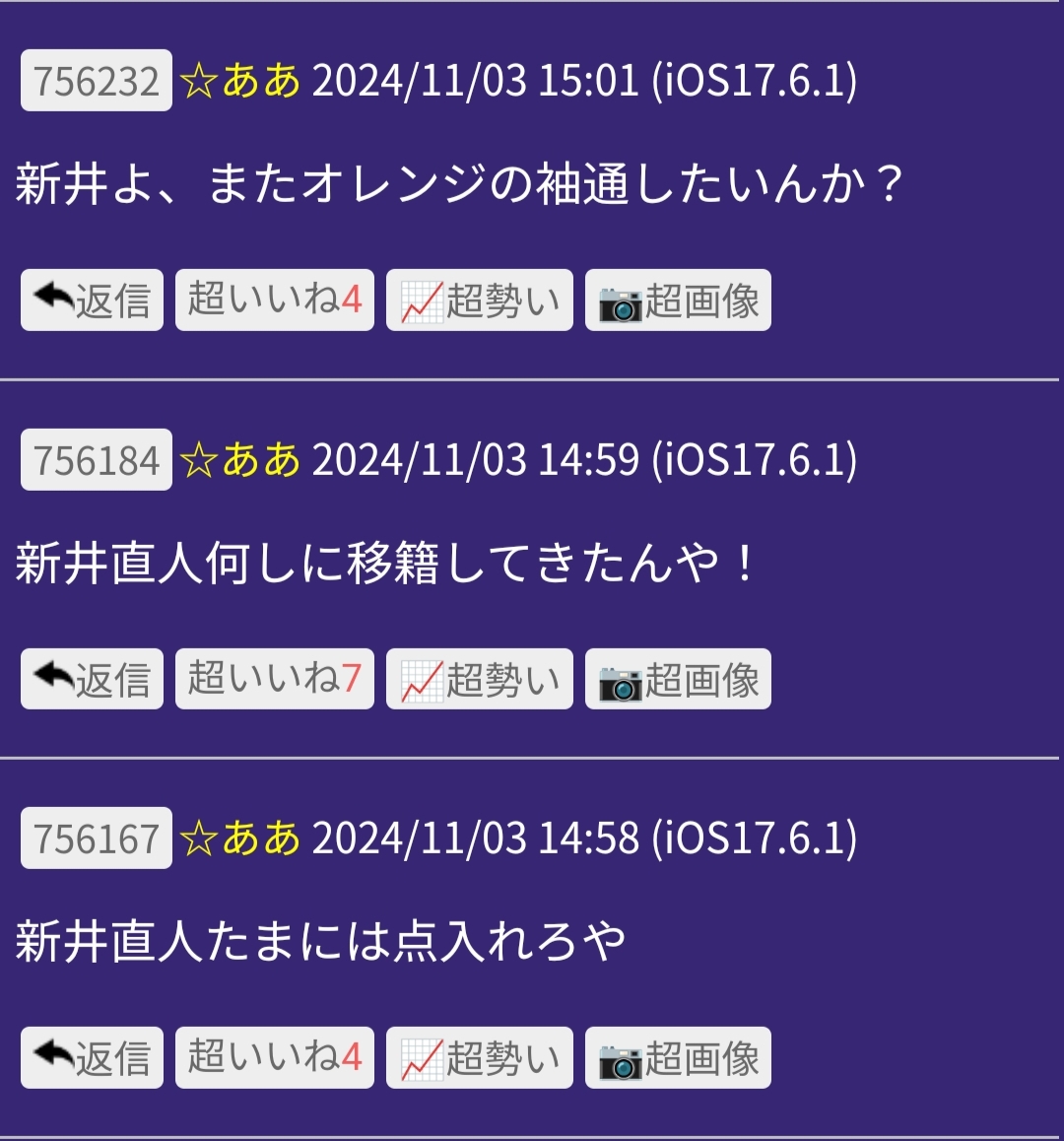Open 超勢い for post 756167
Screen dimensions: 1064x1141
(x=480, y=1057)
